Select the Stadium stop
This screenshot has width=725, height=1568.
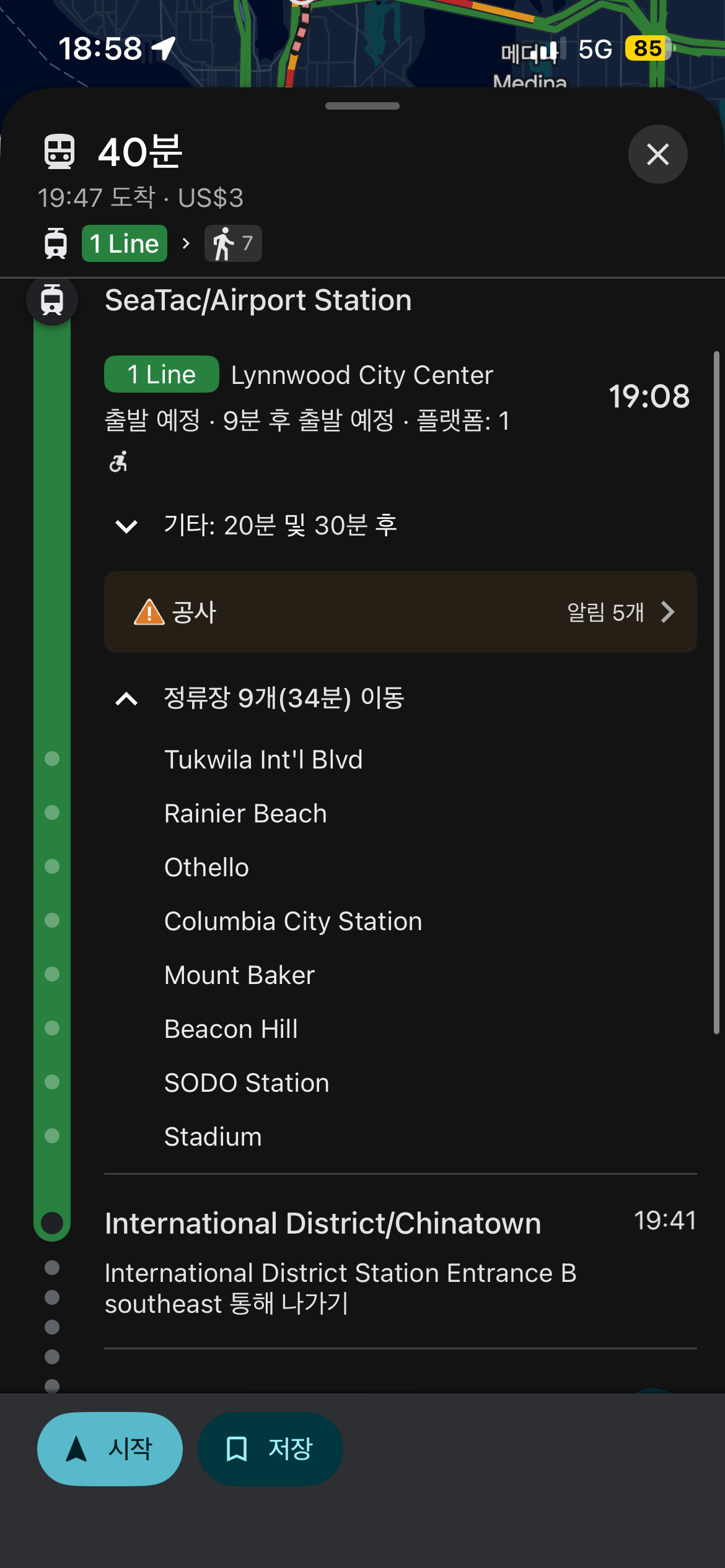point(213,1136)
